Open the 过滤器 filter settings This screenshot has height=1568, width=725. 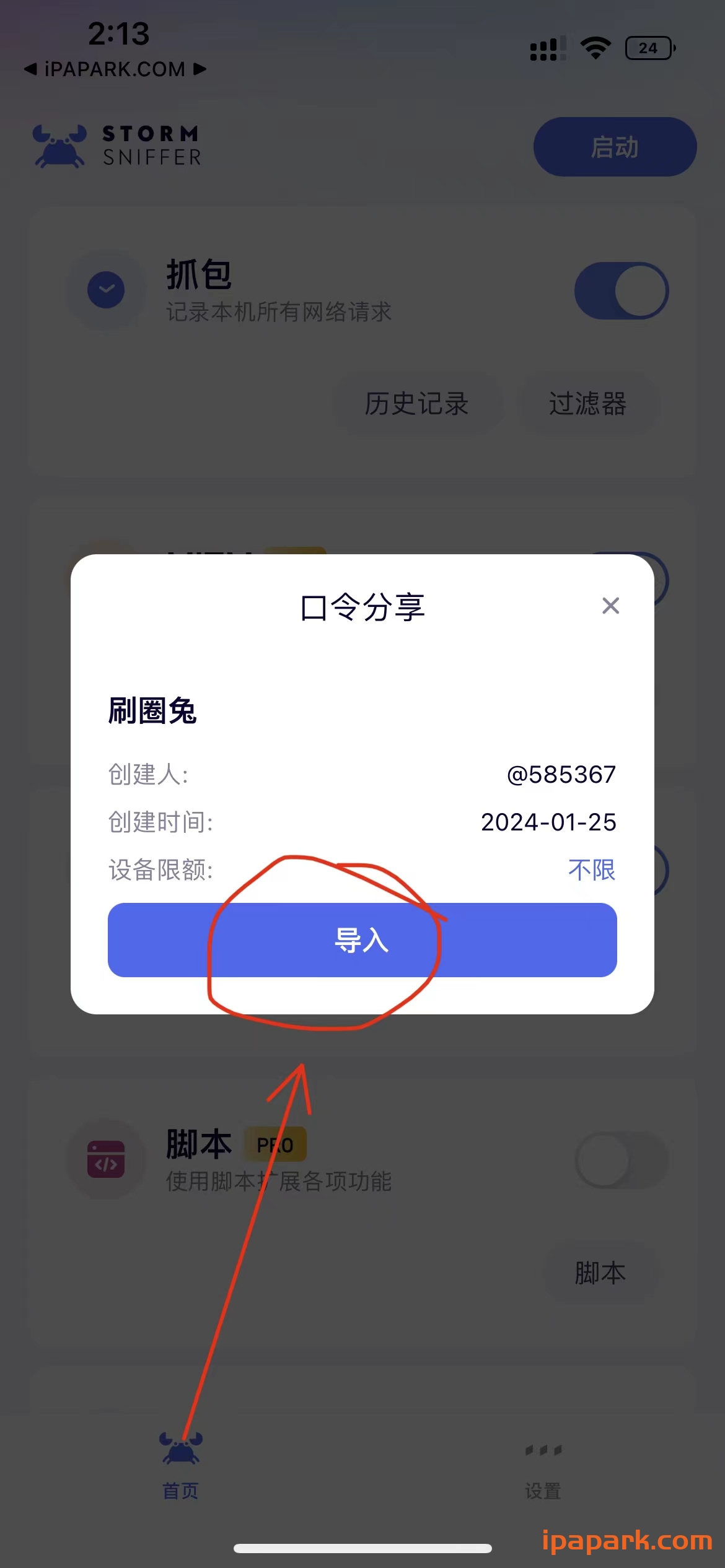coord(587,404)
